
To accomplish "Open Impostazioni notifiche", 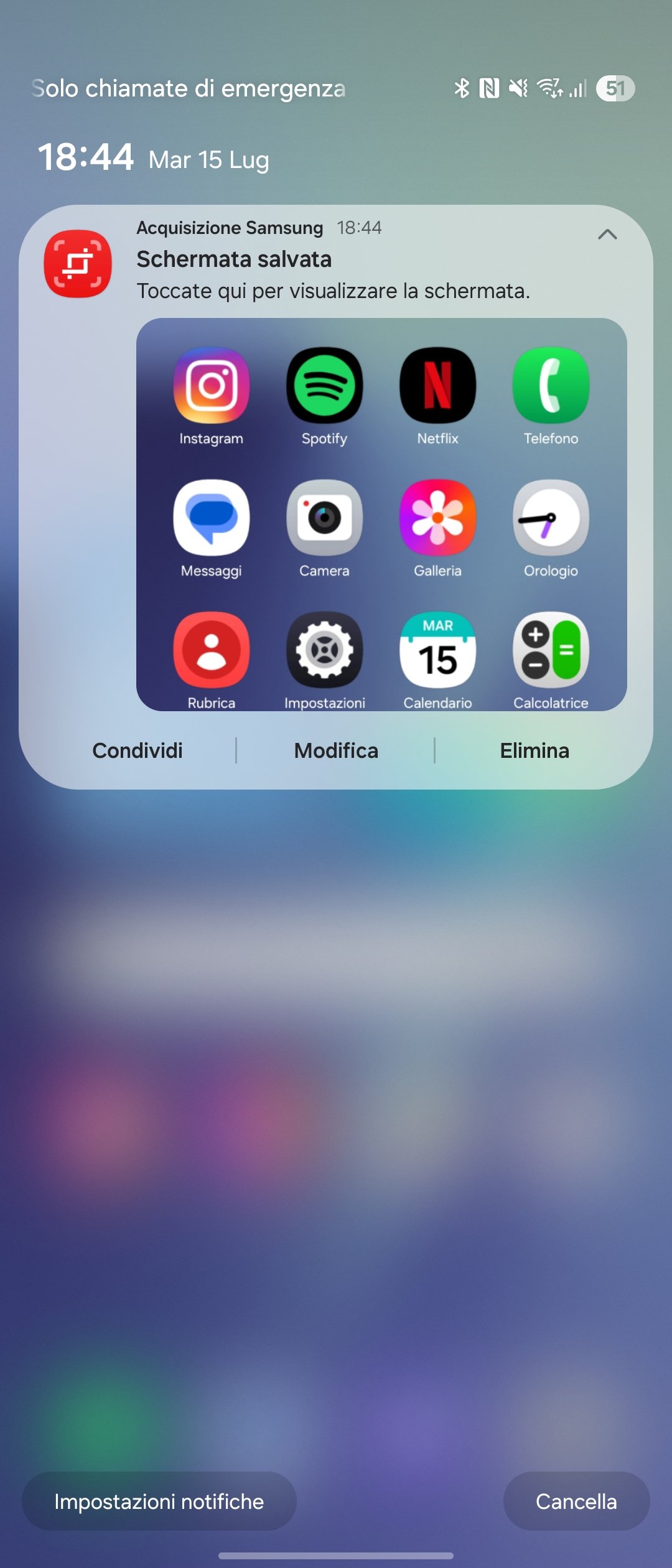I will 159,1501.
